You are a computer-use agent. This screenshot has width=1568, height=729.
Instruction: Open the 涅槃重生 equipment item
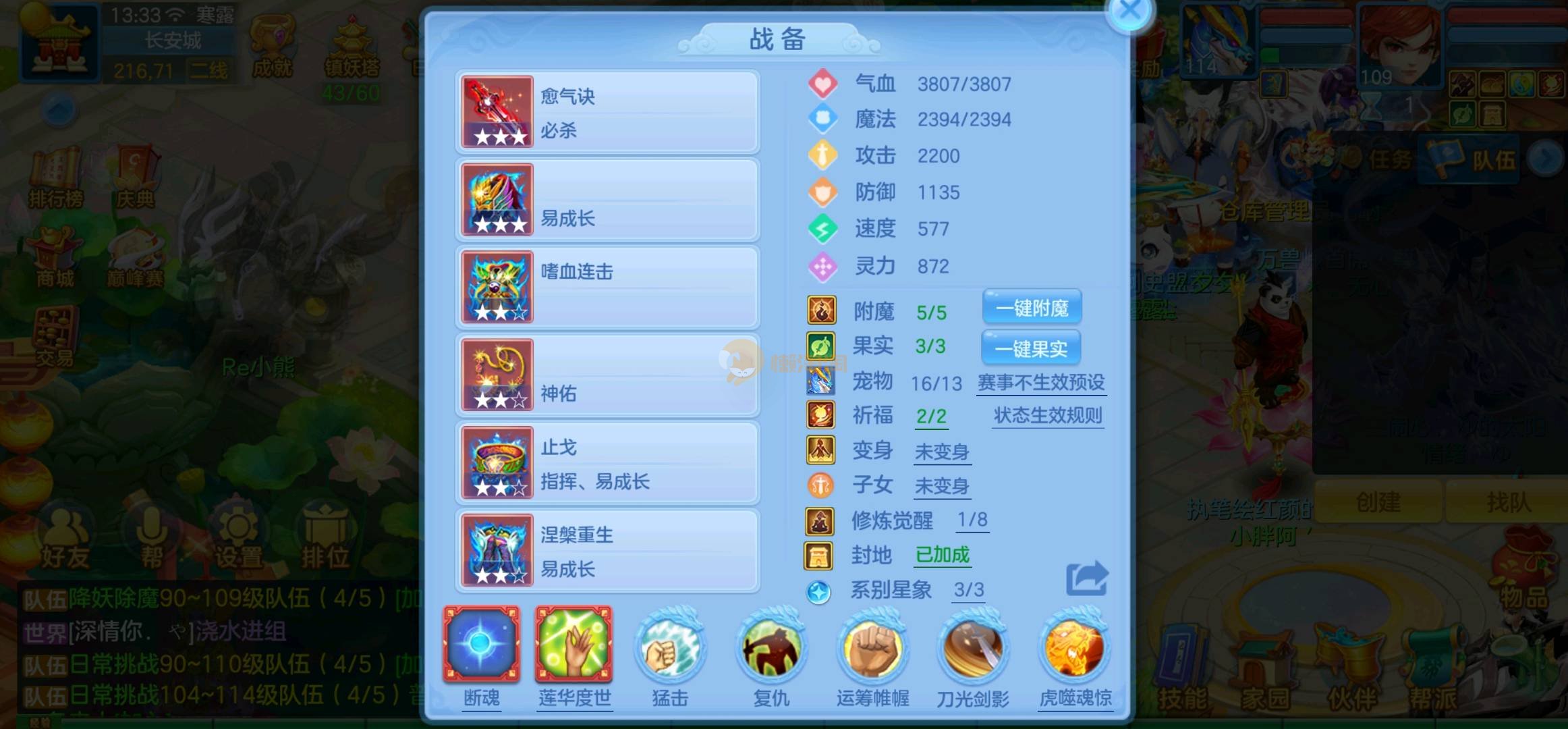pos(607,551)
